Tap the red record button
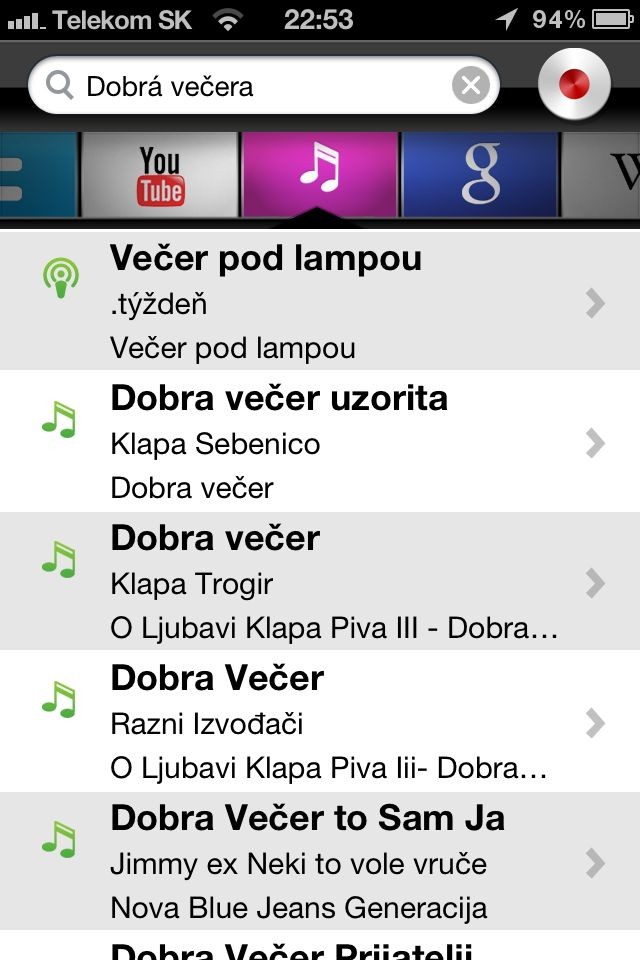The image size is (640, 960). pyautogui.click(x=574, y=85)
